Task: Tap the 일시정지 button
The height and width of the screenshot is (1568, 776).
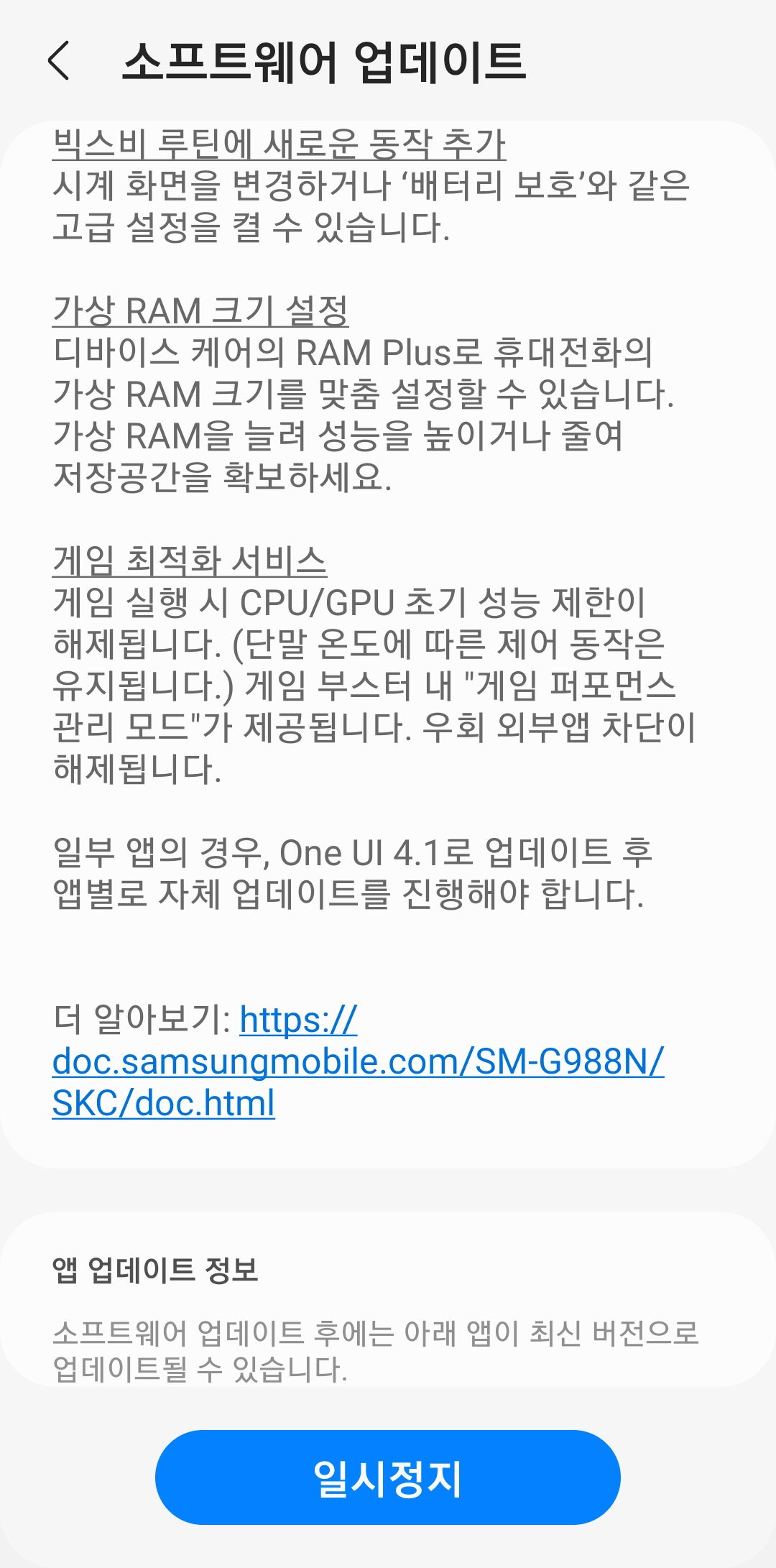Action: tap(388, 1477)
